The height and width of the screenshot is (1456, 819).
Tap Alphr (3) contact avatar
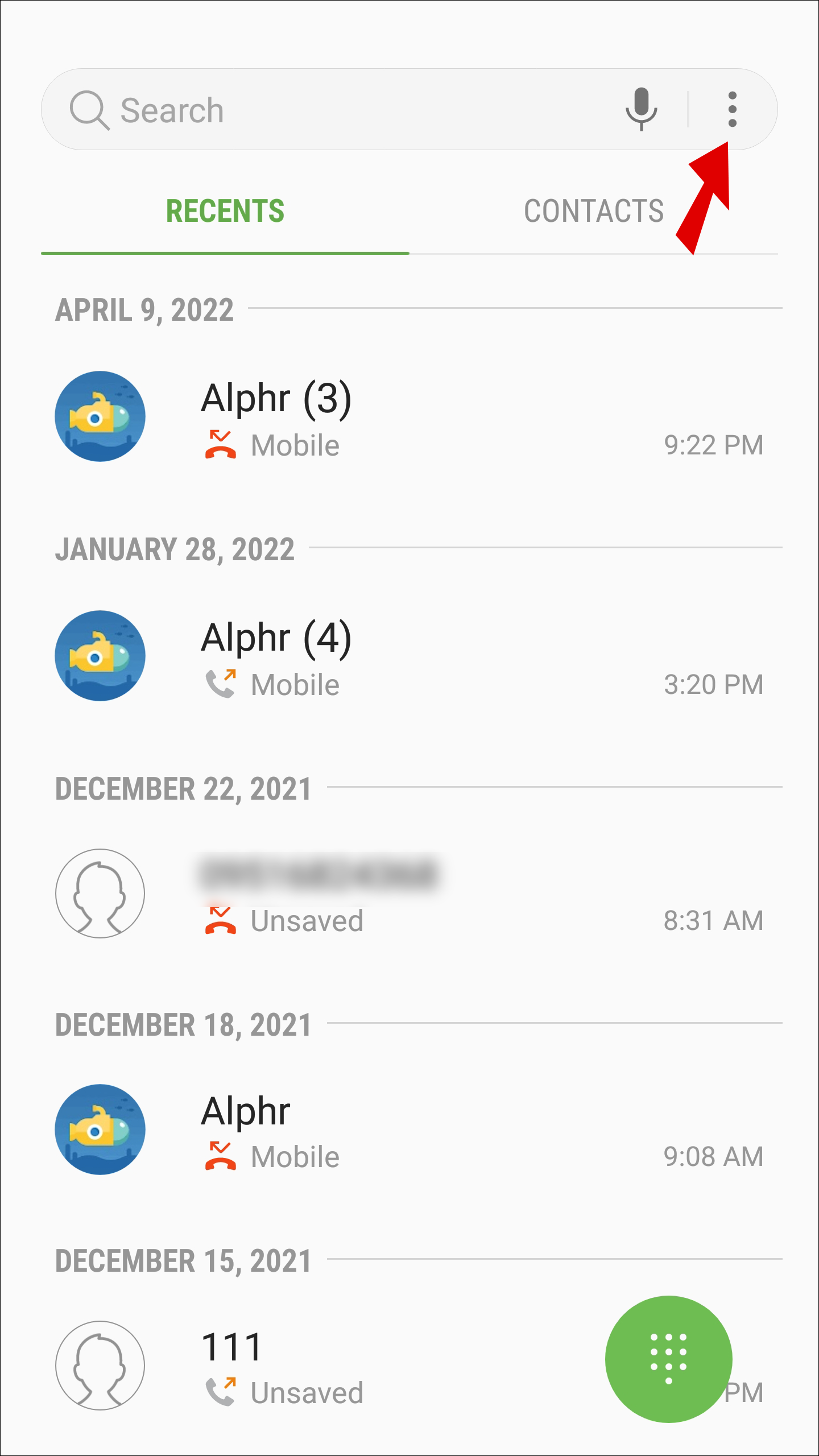100,416
